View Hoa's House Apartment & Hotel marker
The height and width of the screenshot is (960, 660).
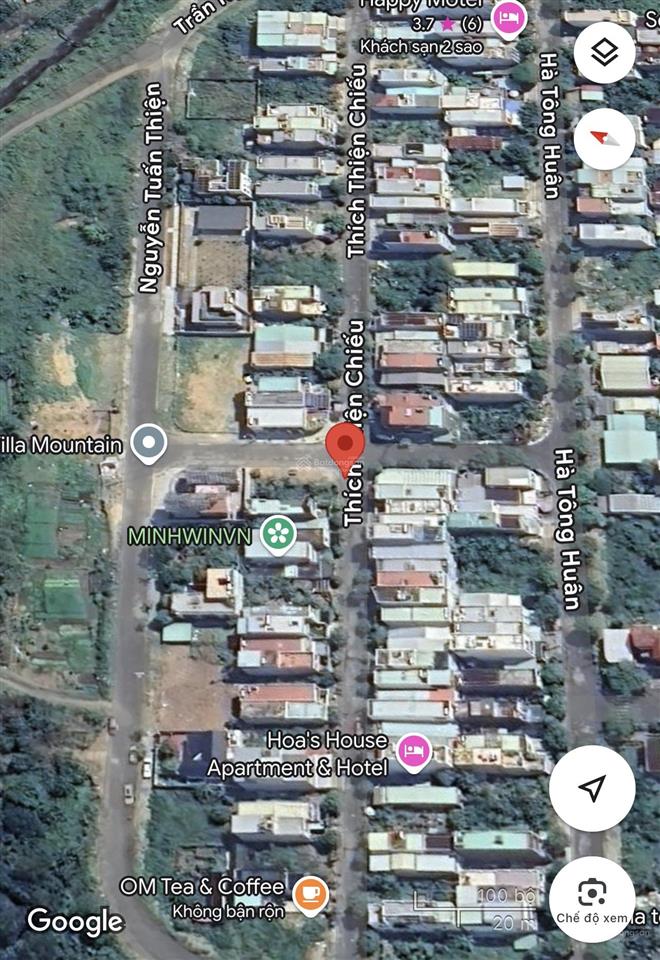(x=412, y=752)
